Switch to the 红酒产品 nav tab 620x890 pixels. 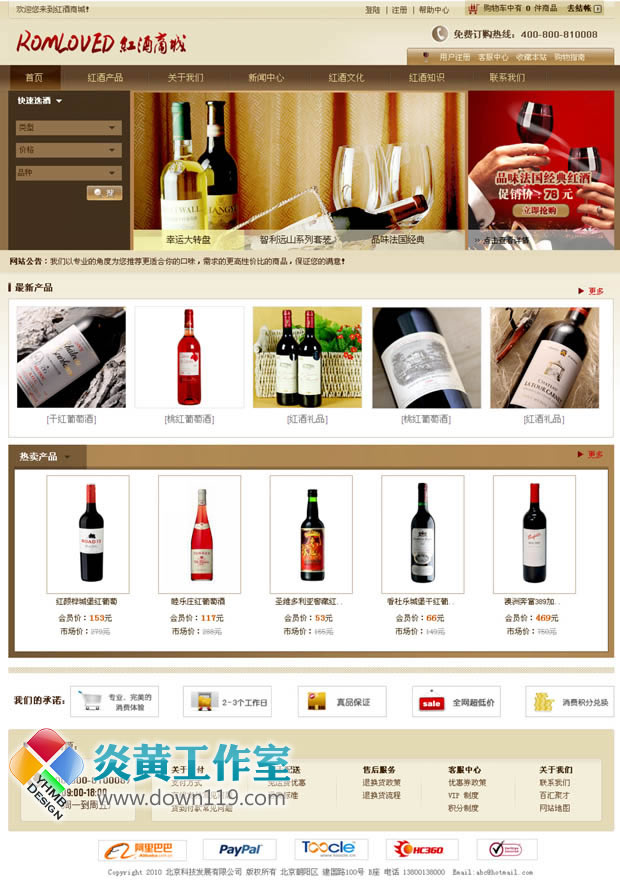coord(105,78)
